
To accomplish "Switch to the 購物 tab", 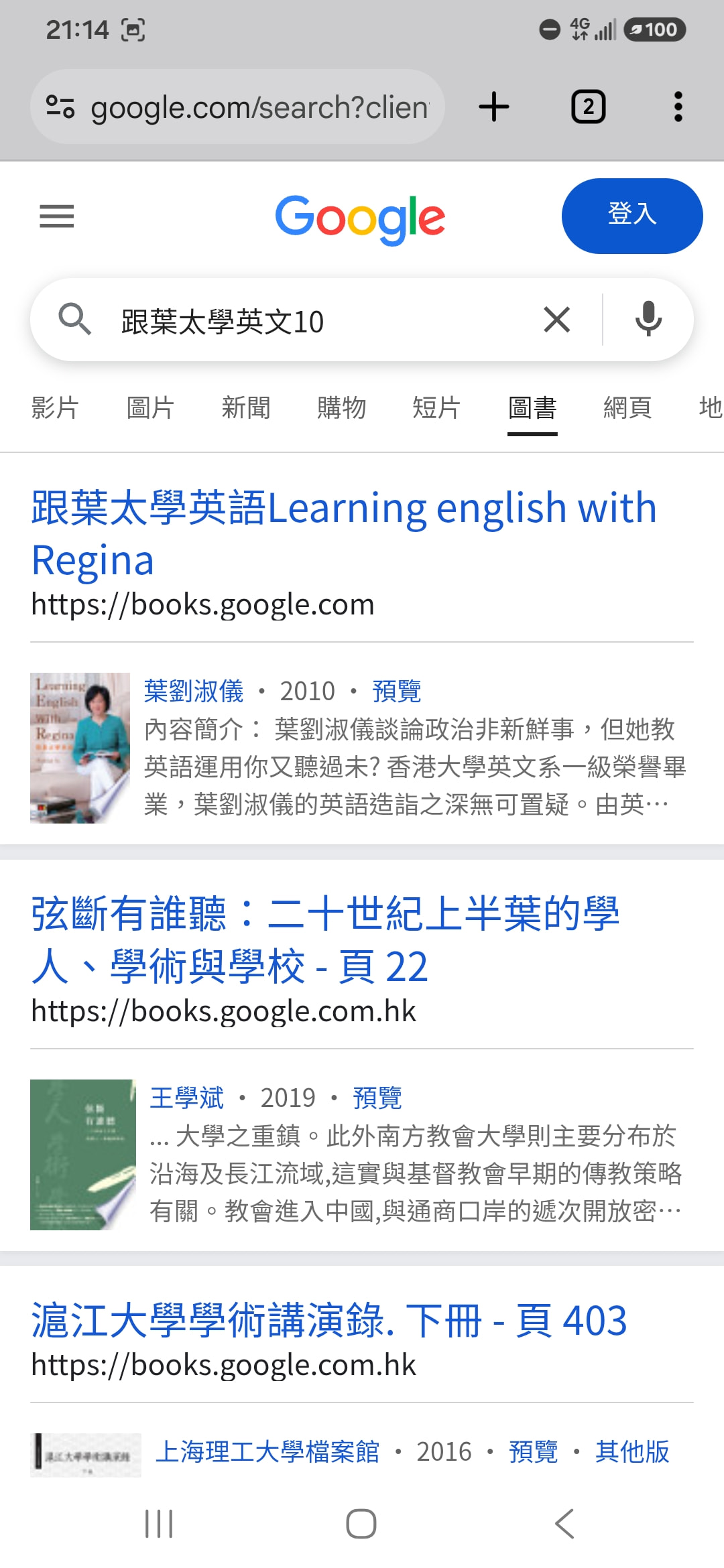I will 341,408.
